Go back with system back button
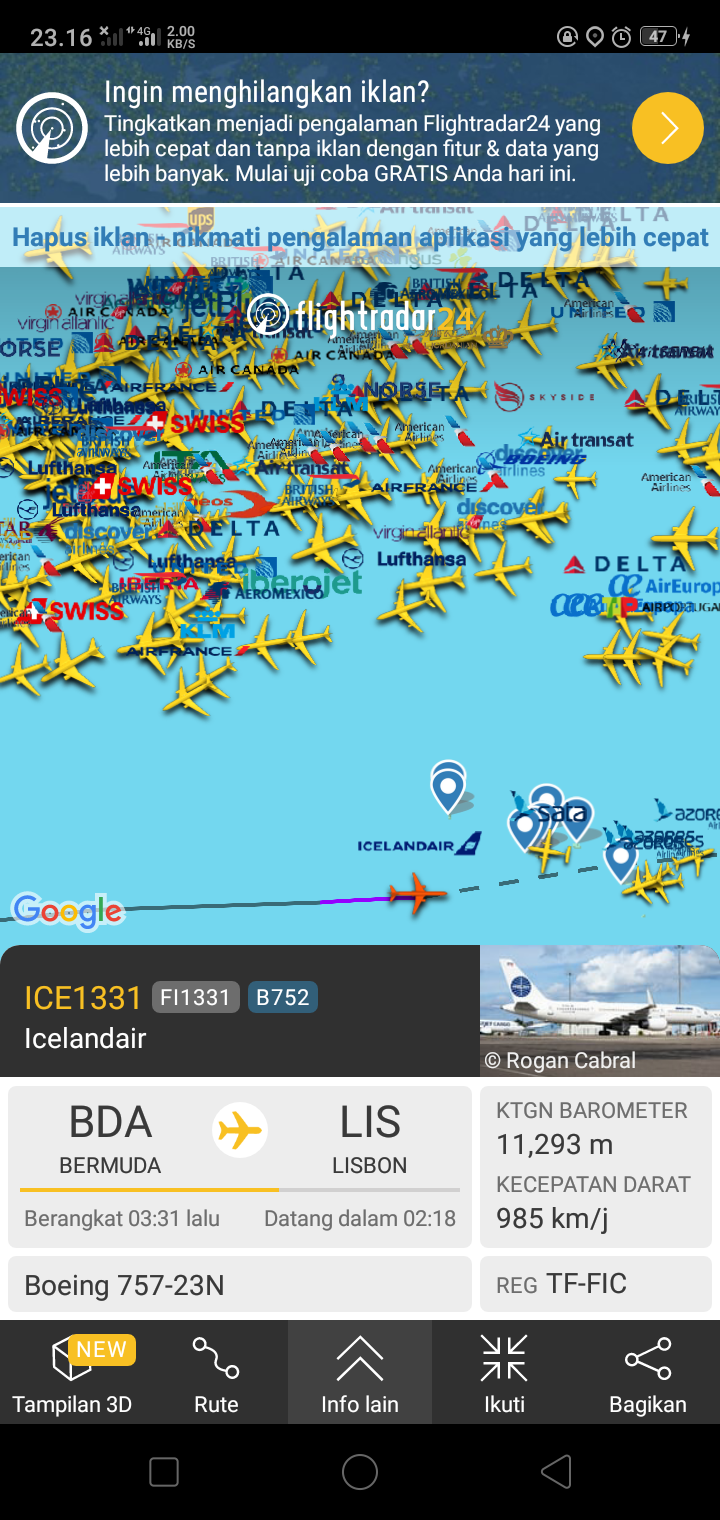Viewport: 720px width, 1520px height. coord(555,1472)
